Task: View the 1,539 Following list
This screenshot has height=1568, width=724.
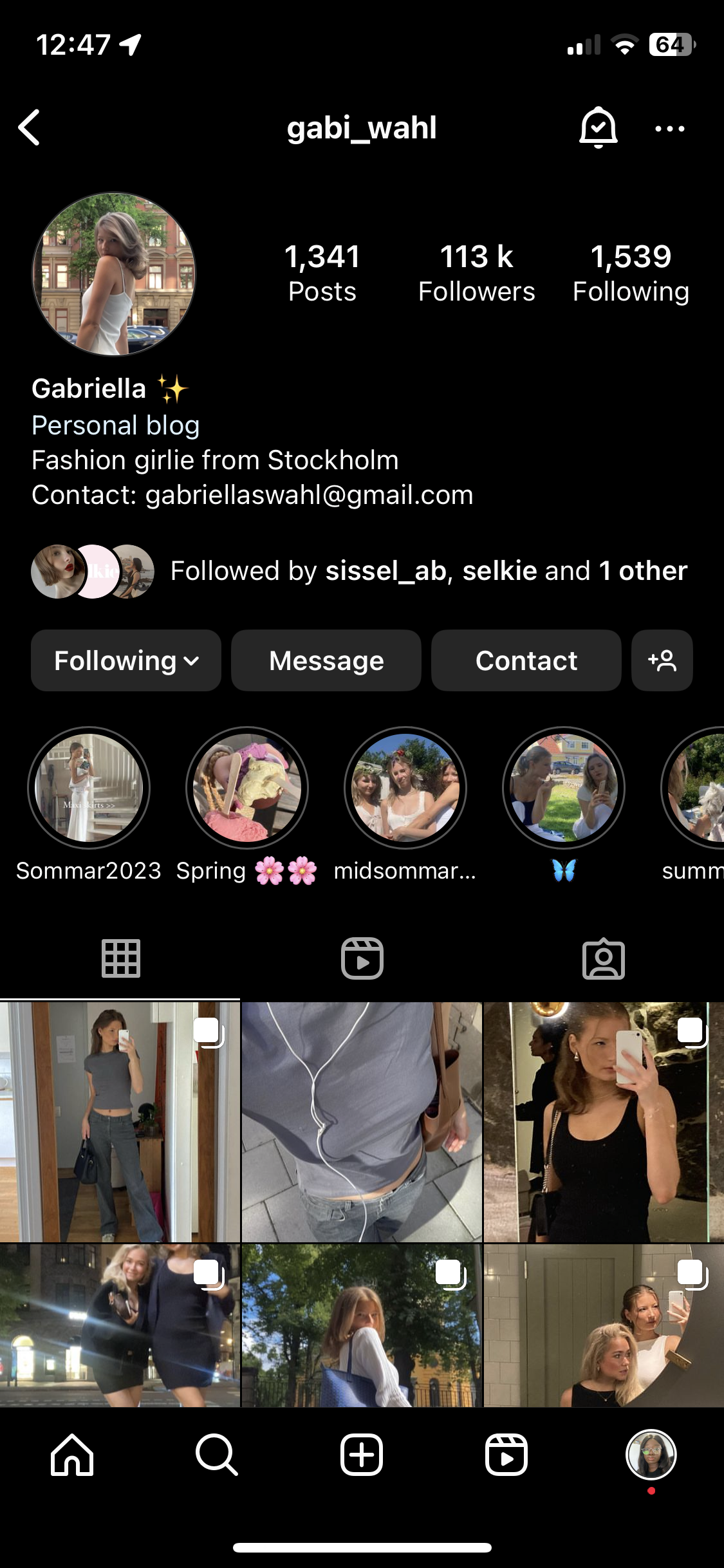Action: (631, 273)
